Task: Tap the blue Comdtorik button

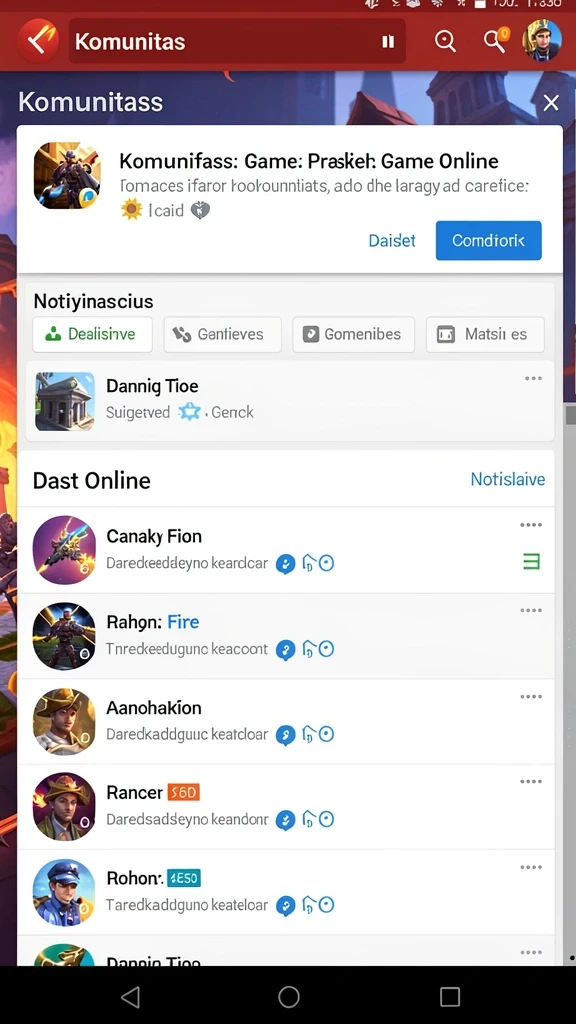Action: tap(488, 240)
